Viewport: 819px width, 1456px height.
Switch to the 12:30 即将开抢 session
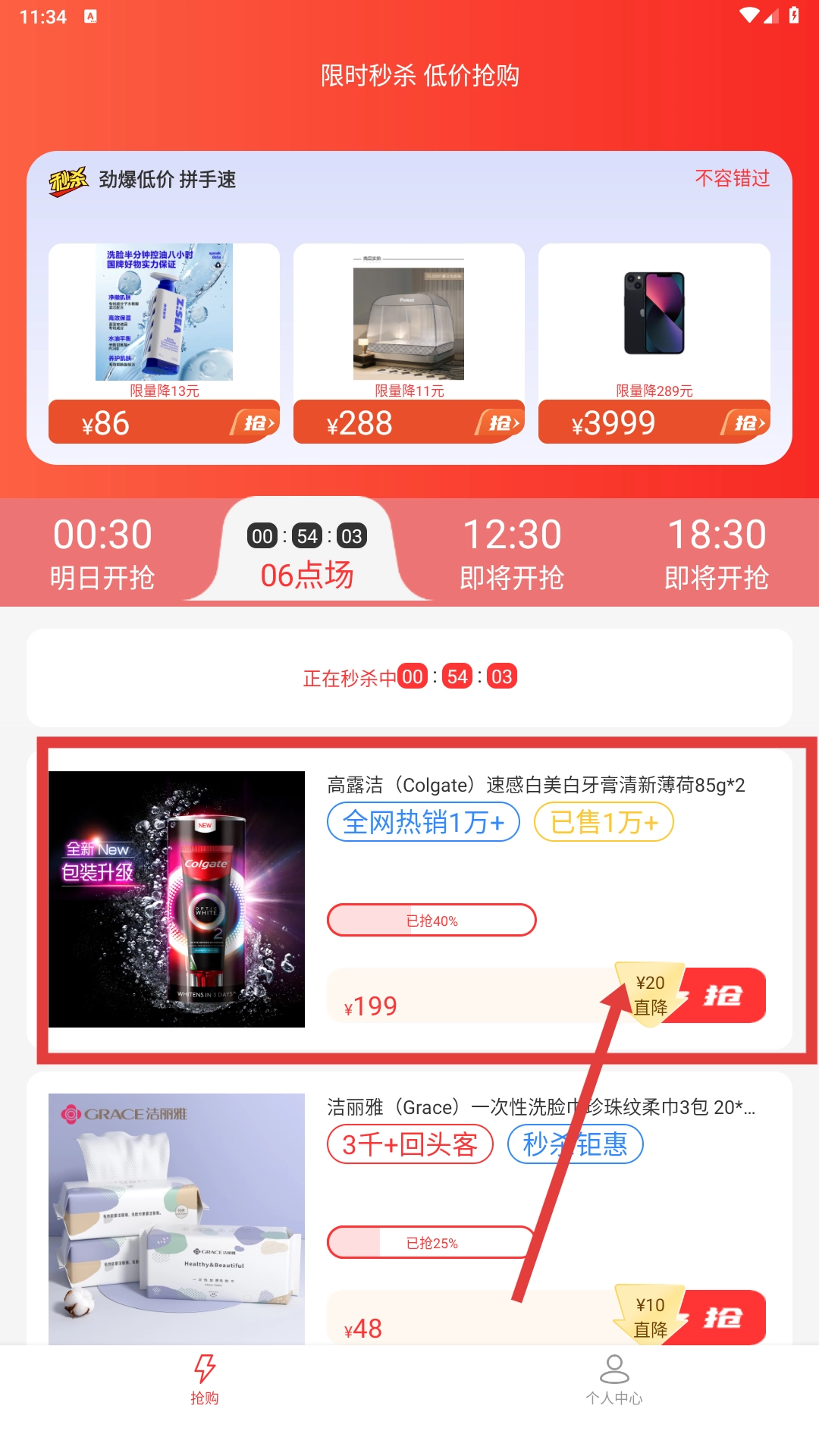(x=512, y=554)
